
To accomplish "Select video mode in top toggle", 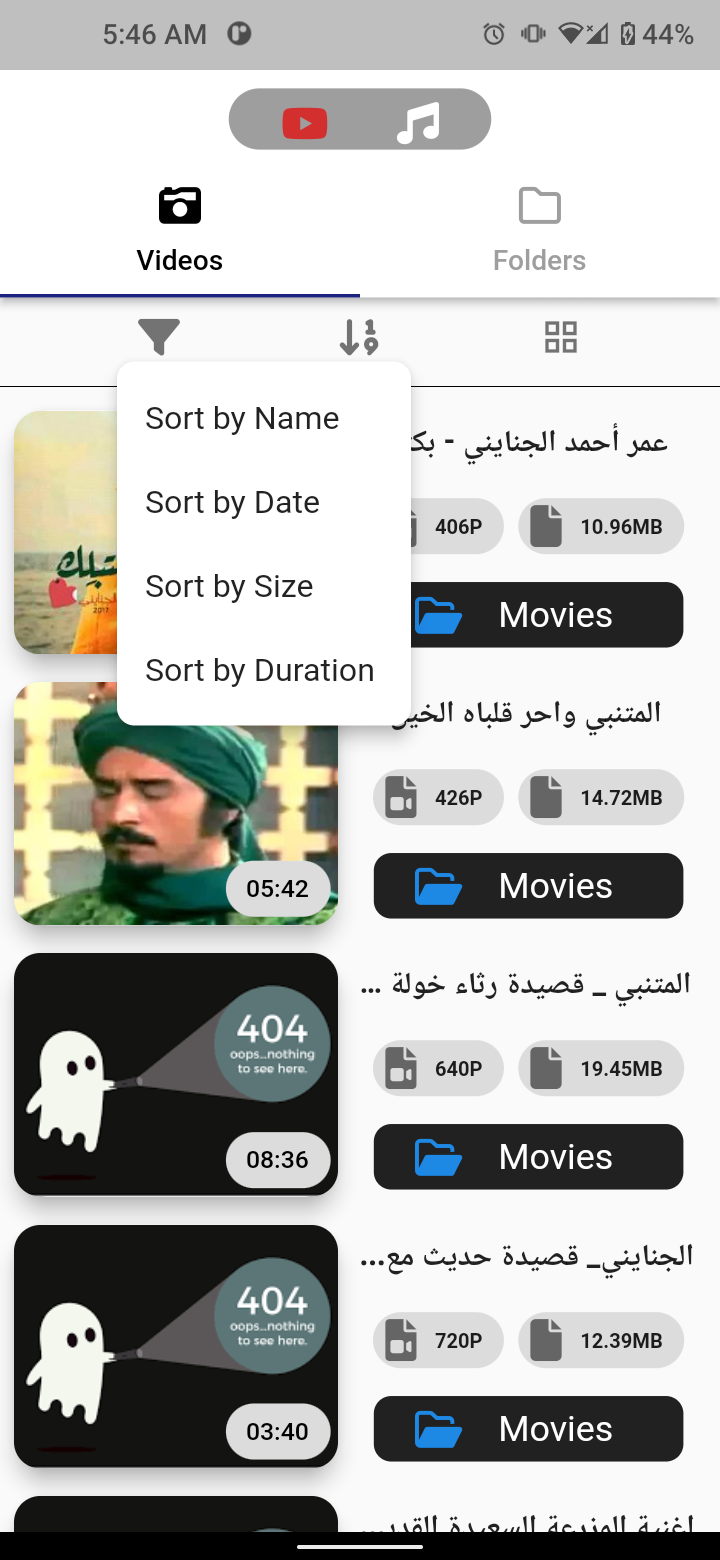I will pyautogui.click(x=305, y=123).
